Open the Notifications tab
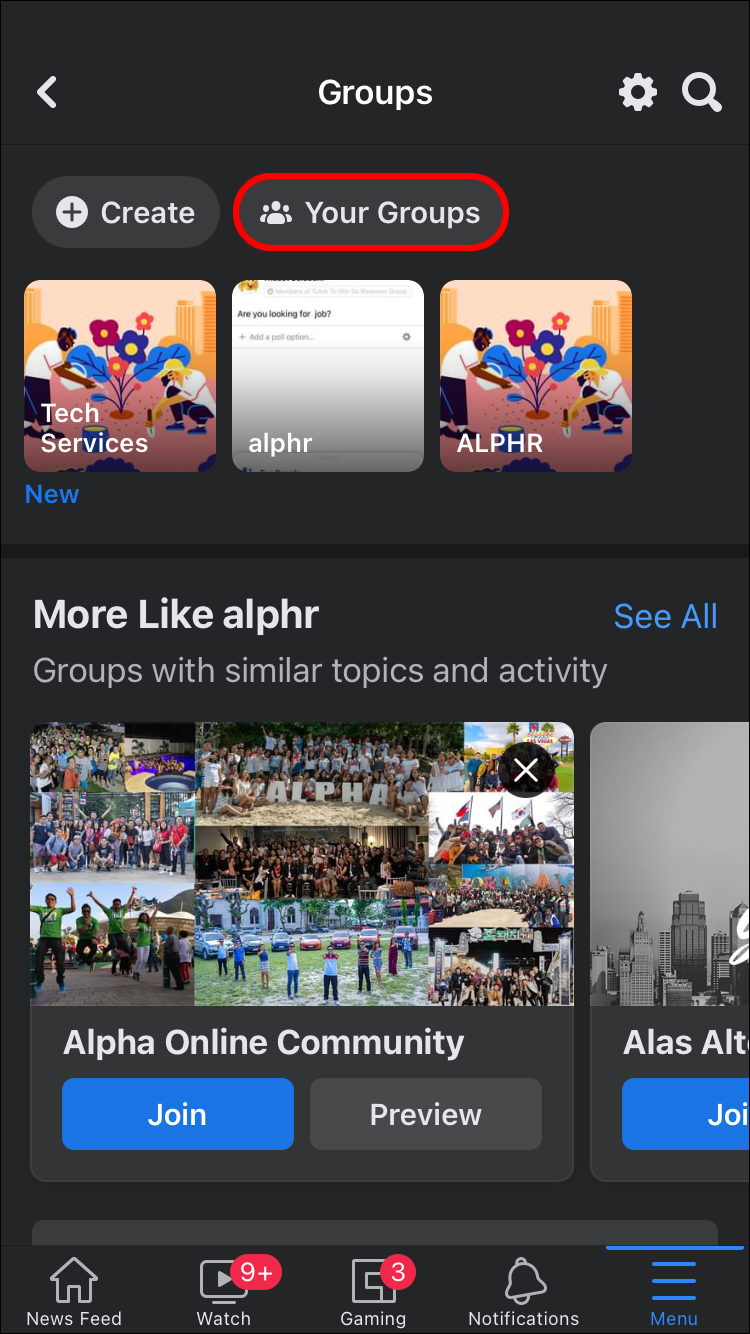Image resolution: width=750 pixels, height=1334 pixels. (524, 1292)
